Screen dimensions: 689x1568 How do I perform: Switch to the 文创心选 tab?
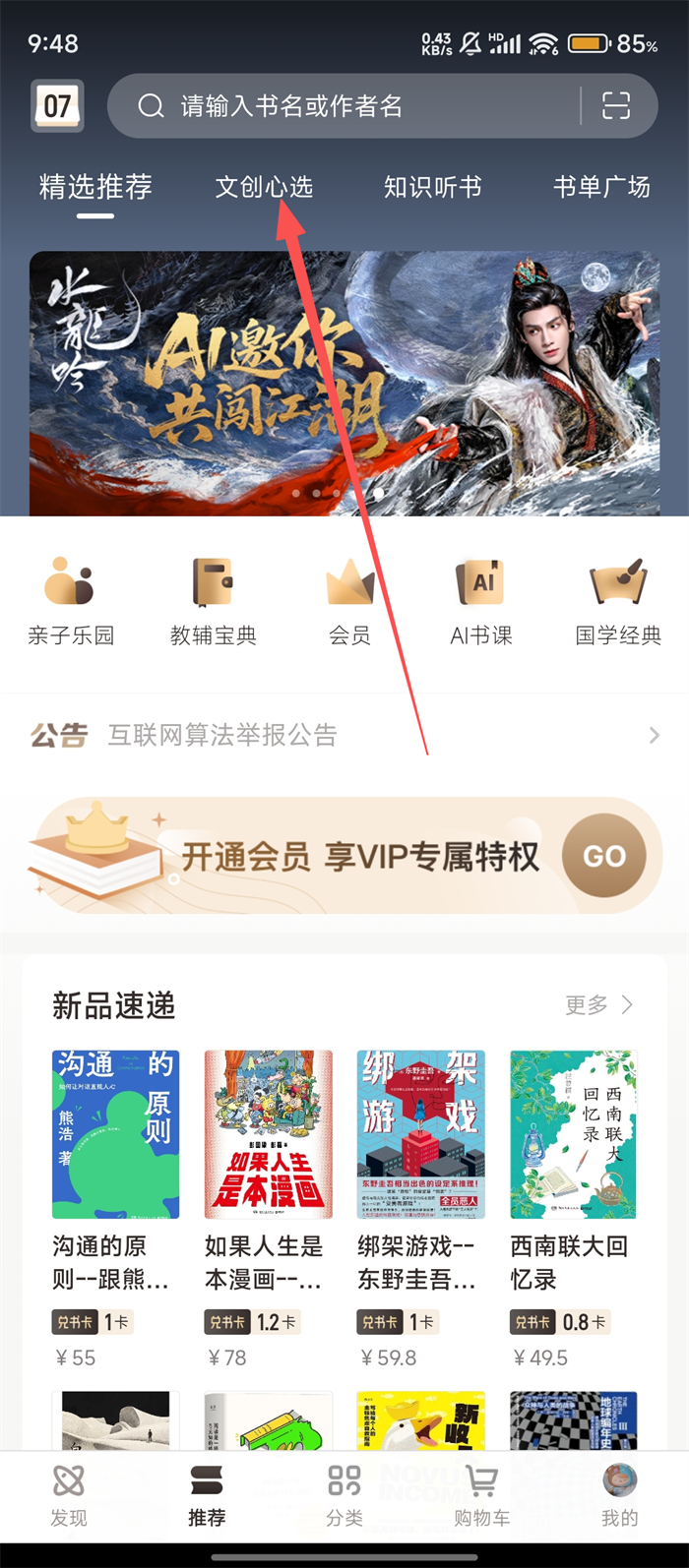pyautogui.click(x=264, y=186)
